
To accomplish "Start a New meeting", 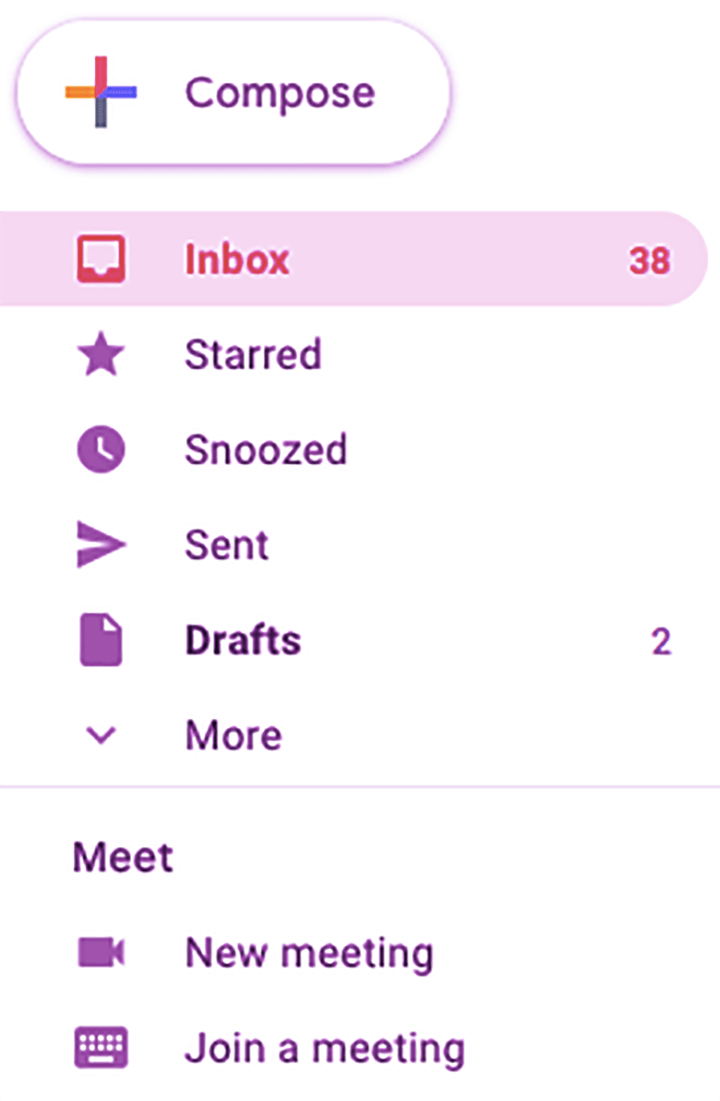I will 308,954.
